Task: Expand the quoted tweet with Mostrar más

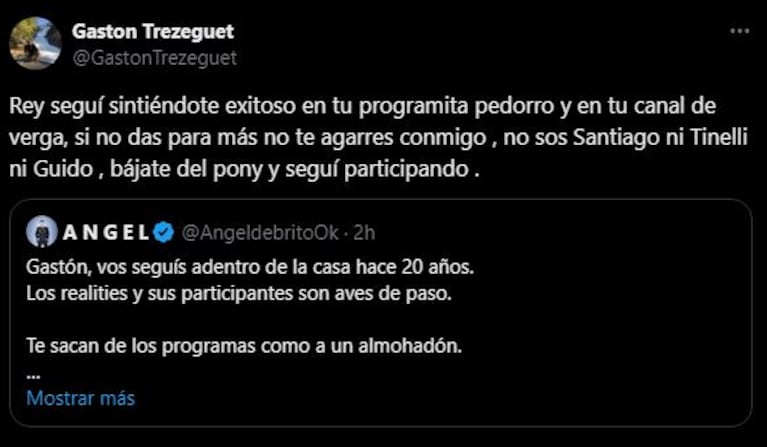Action: point(80,398)
